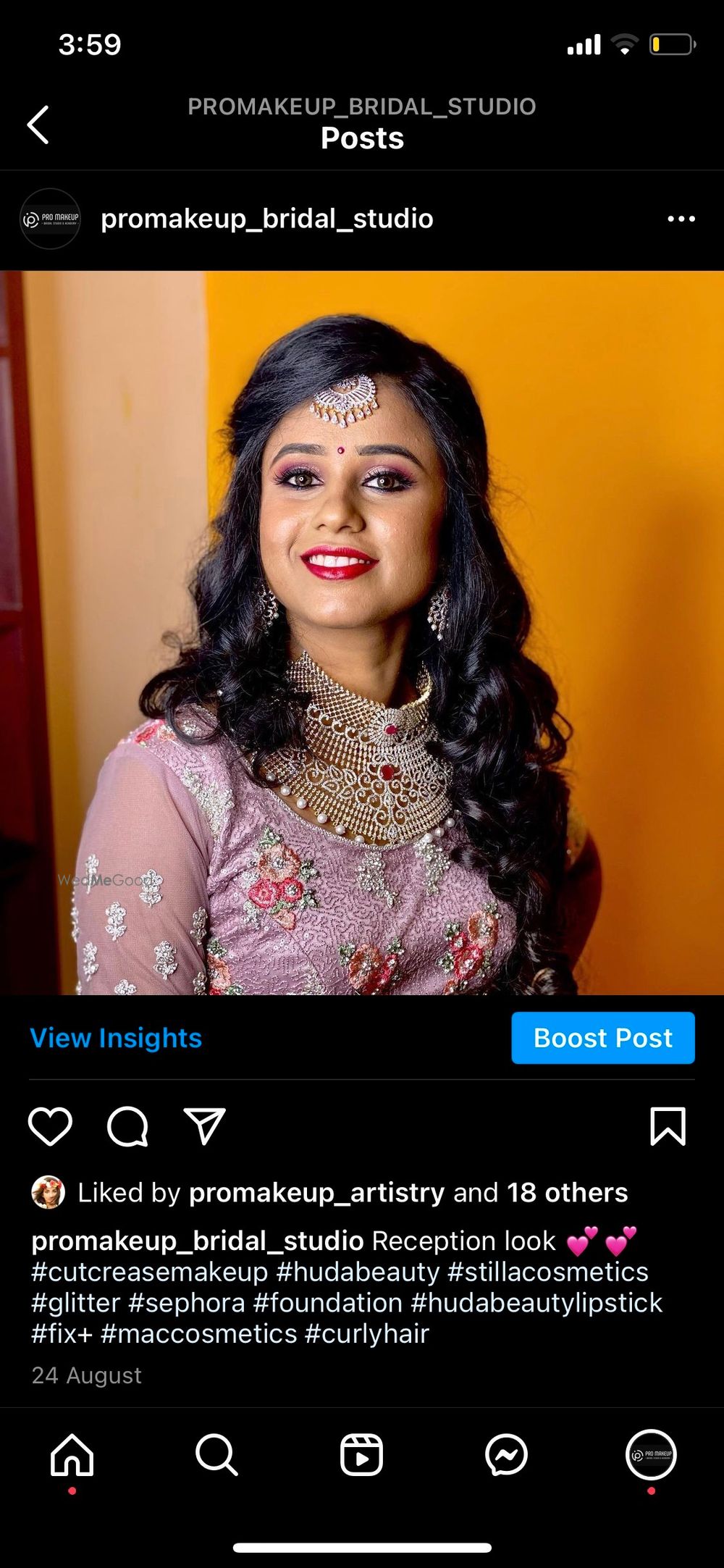Open the post photo
The image size is (724, 1568).
click(x=362, y=632)
